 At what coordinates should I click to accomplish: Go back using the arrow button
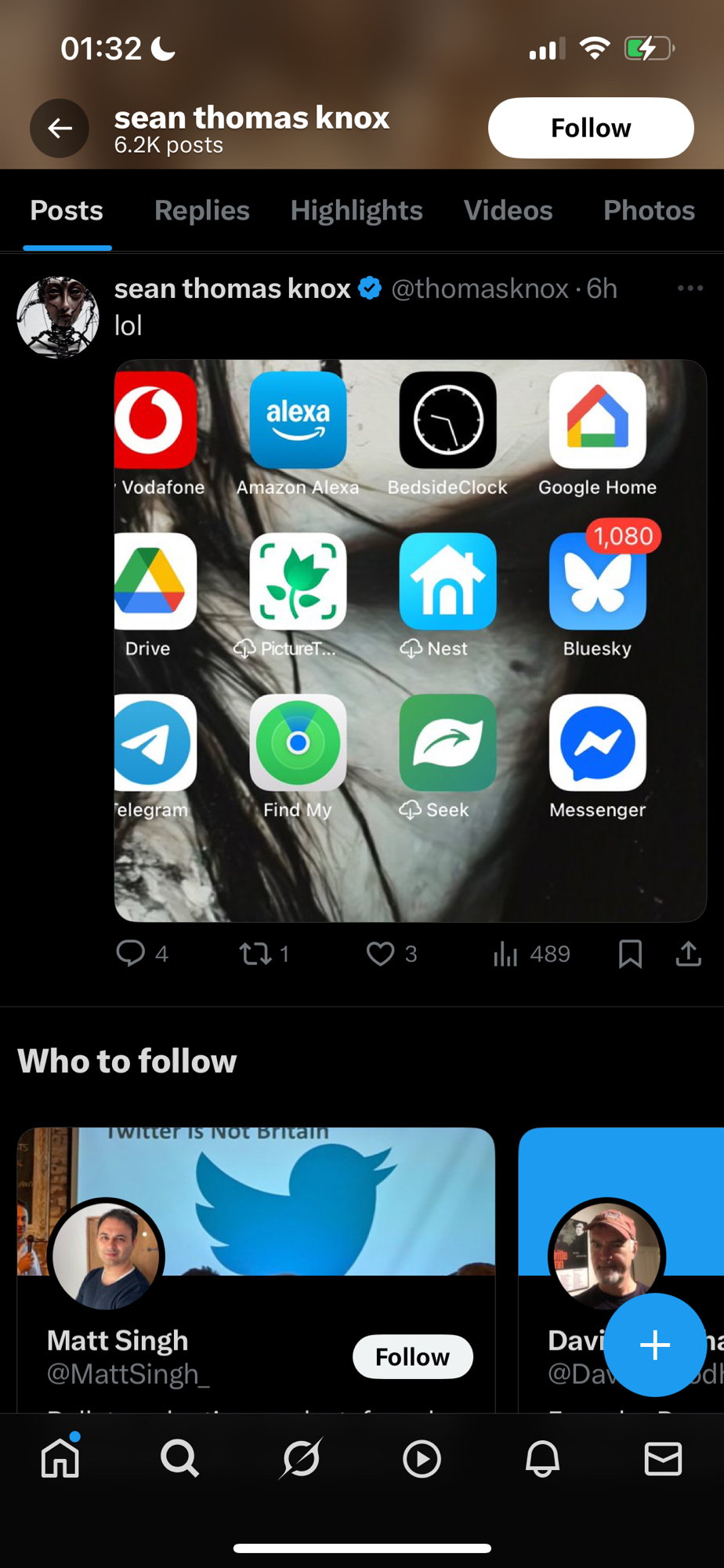pyautogui.click(x=60, y=128)
